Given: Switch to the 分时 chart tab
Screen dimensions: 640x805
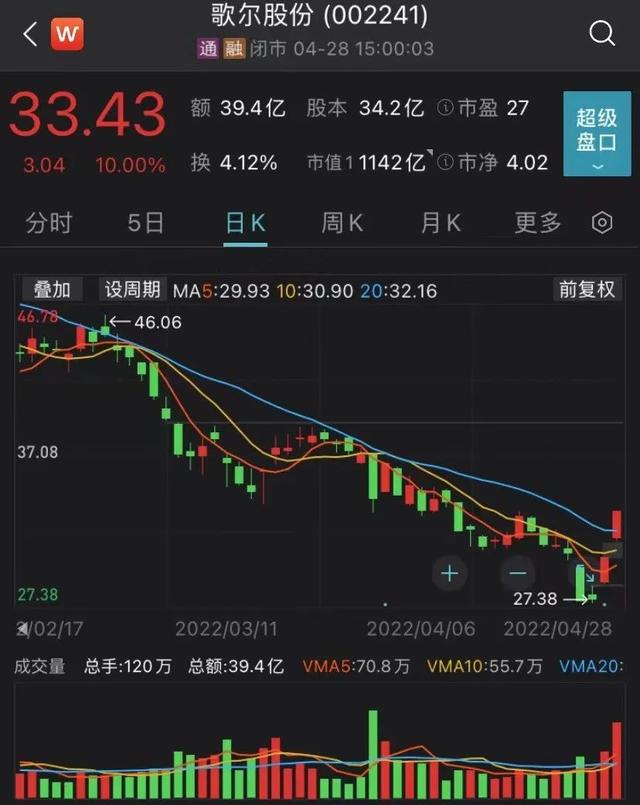Looking at the screenshot, I should pos(49,223).
